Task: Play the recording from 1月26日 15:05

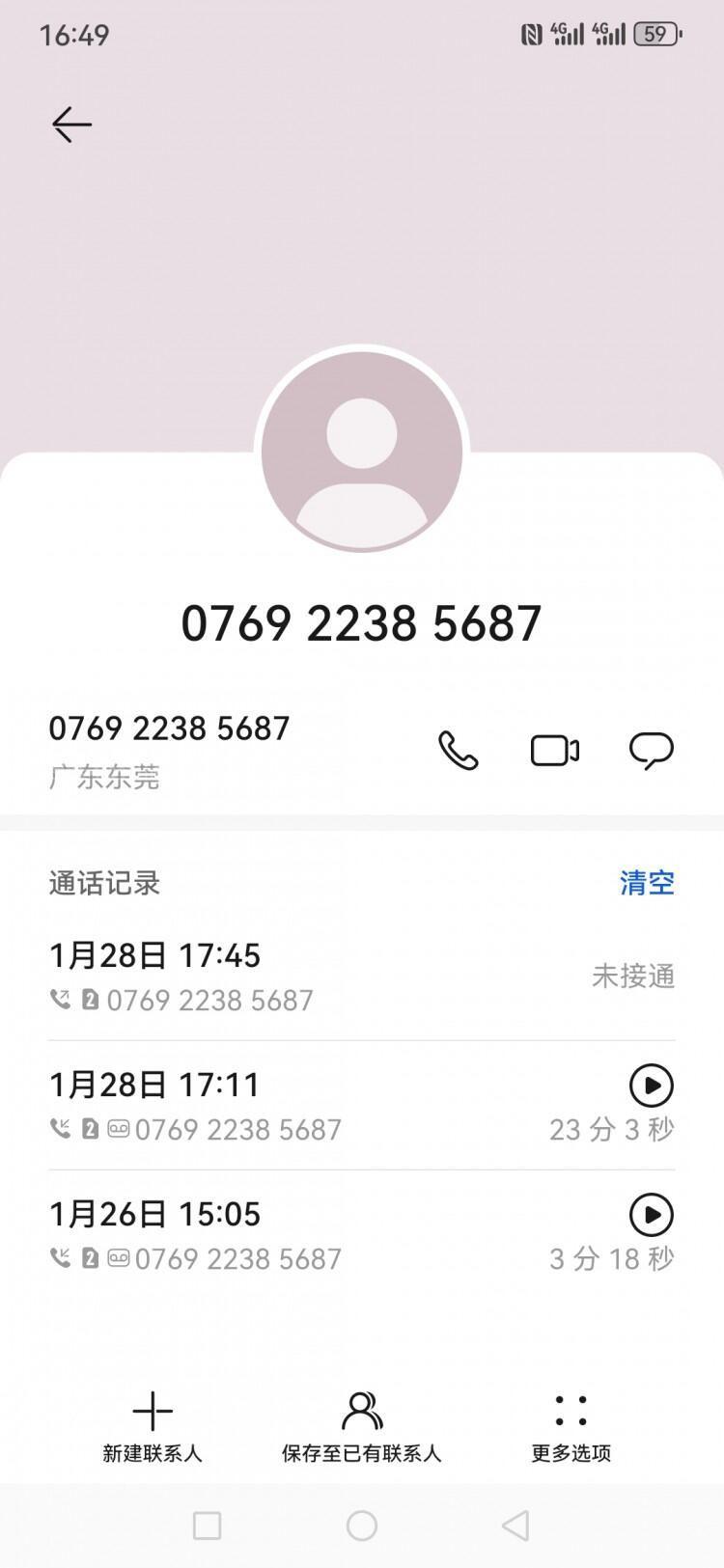Action: click(652, 1215)
